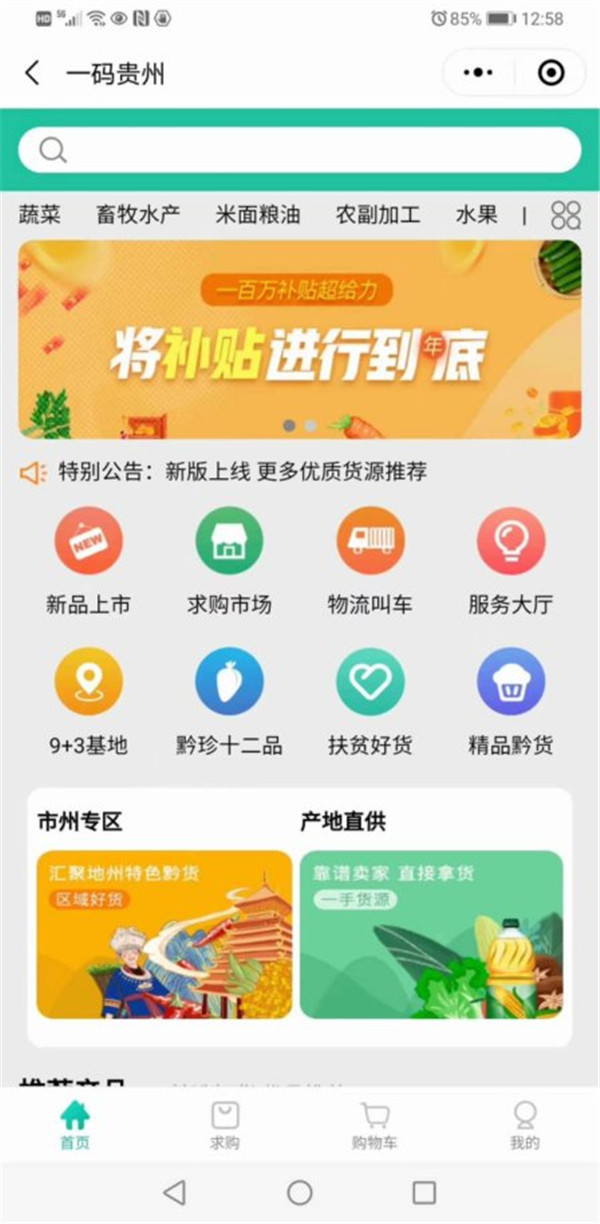
Task: Switch to the 购物车 tab
Action: (x=375, y=1125)
